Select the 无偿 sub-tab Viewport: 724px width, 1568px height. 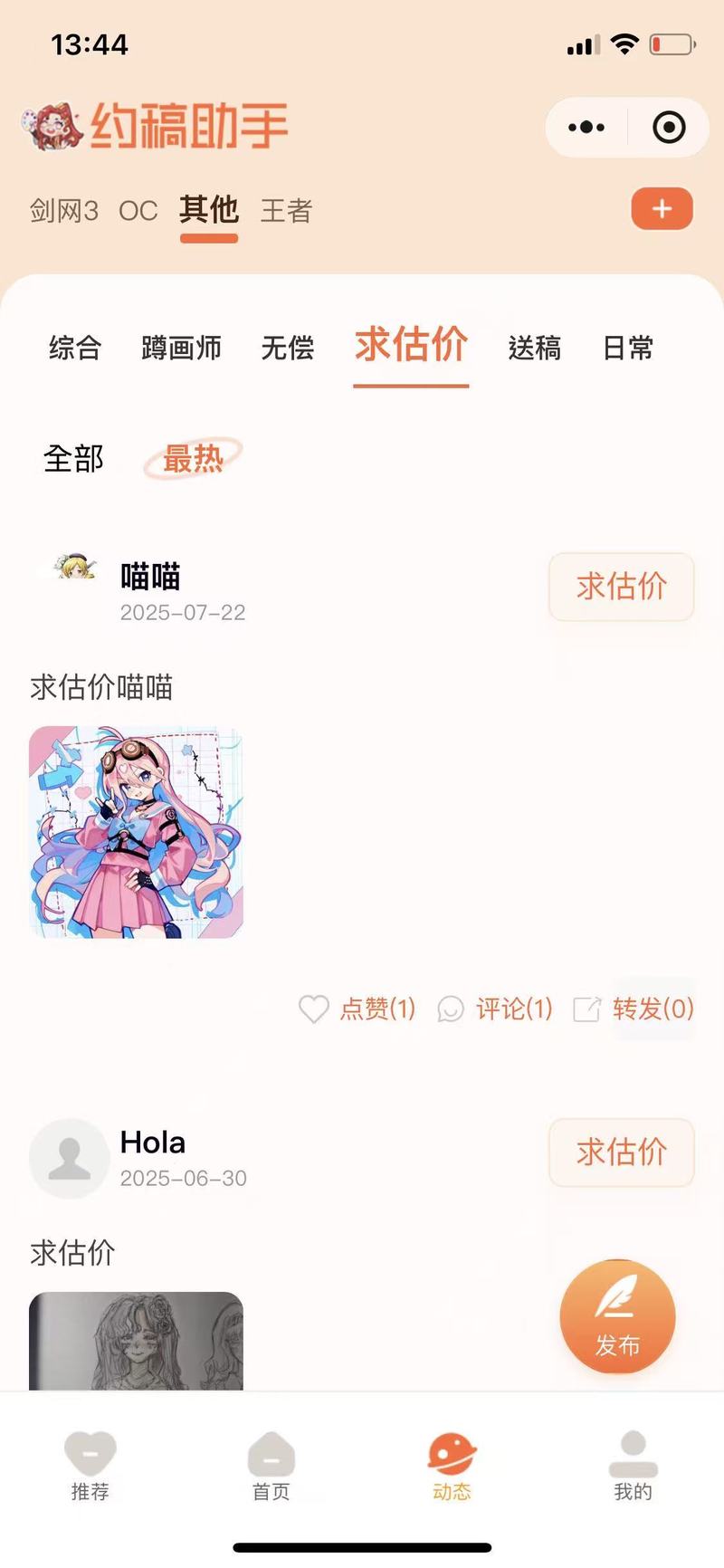tap(287, 348)
